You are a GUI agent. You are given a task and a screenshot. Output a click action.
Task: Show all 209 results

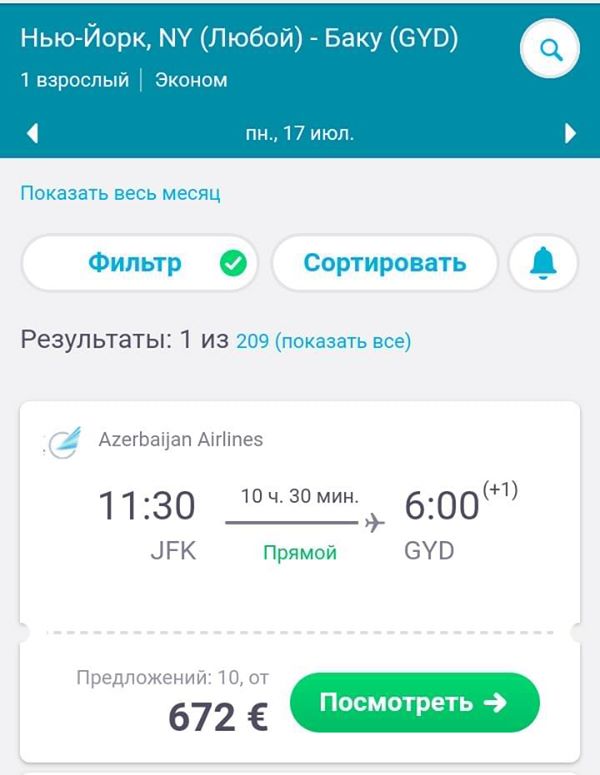323,342
